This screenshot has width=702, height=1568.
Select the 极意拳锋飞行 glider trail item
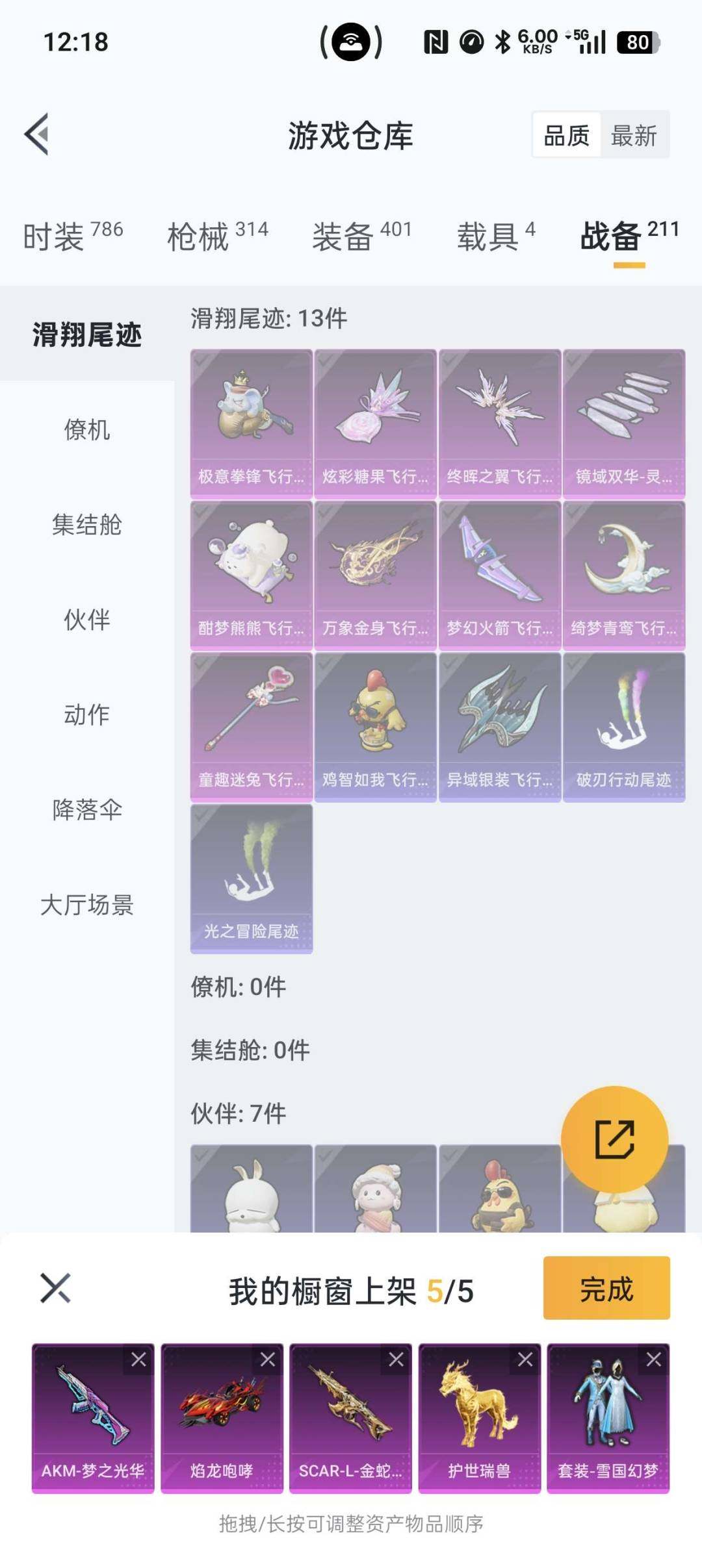tap(250, 422)
